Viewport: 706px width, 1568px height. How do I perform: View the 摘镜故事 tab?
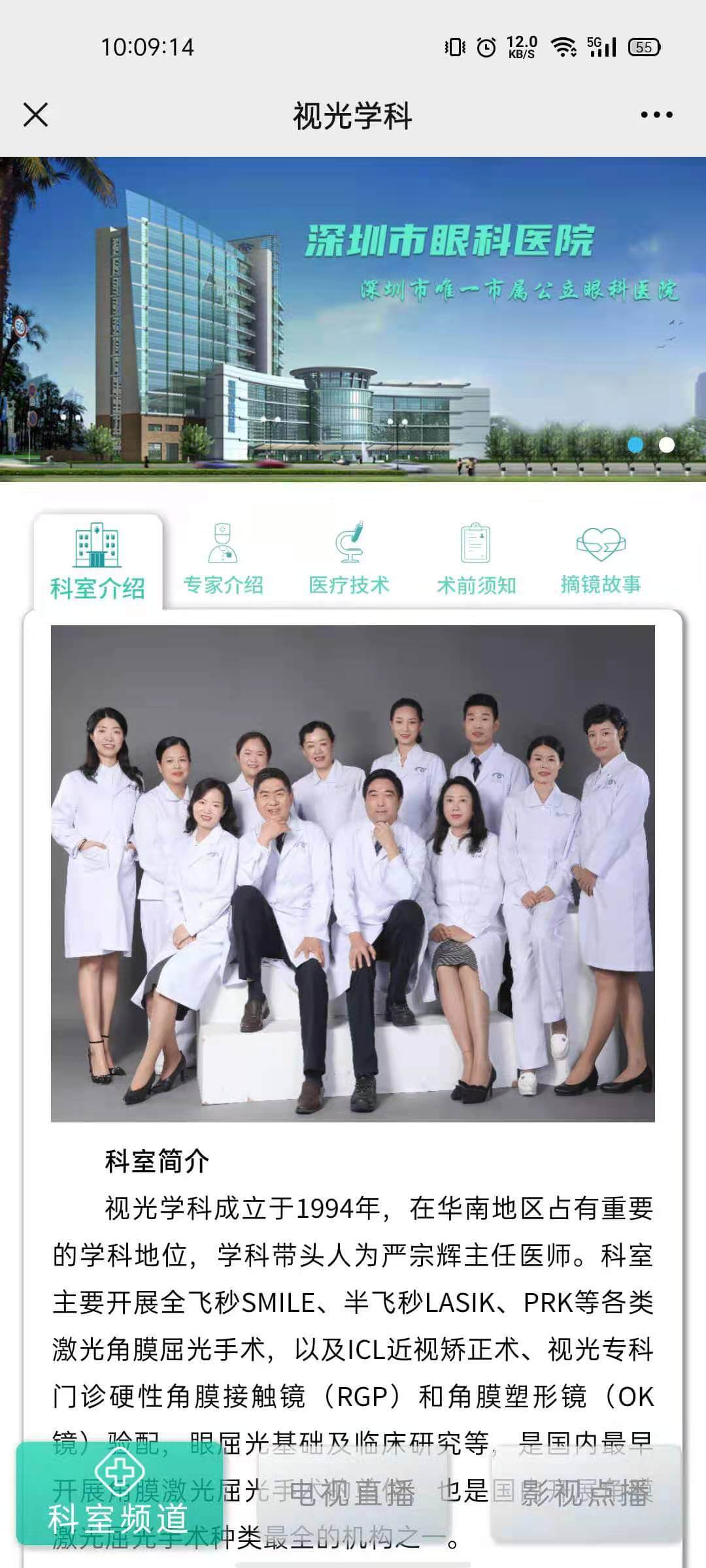[x=601, y=560]
